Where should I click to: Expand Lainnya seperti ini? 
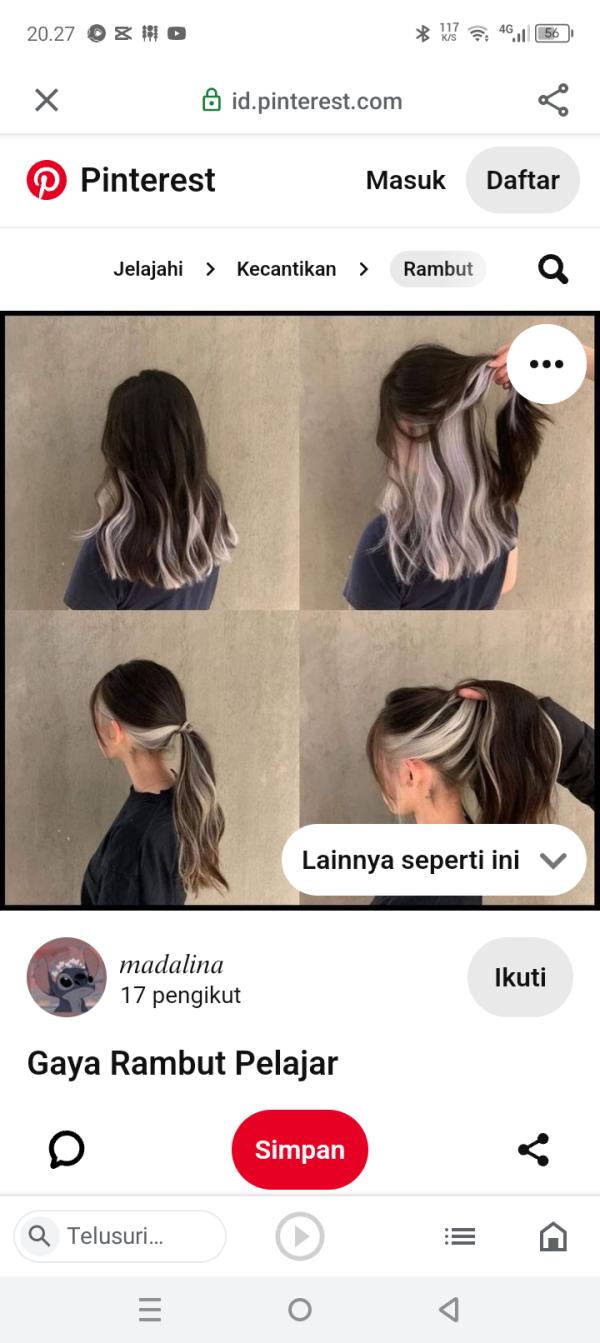click(x=434, y=860)
